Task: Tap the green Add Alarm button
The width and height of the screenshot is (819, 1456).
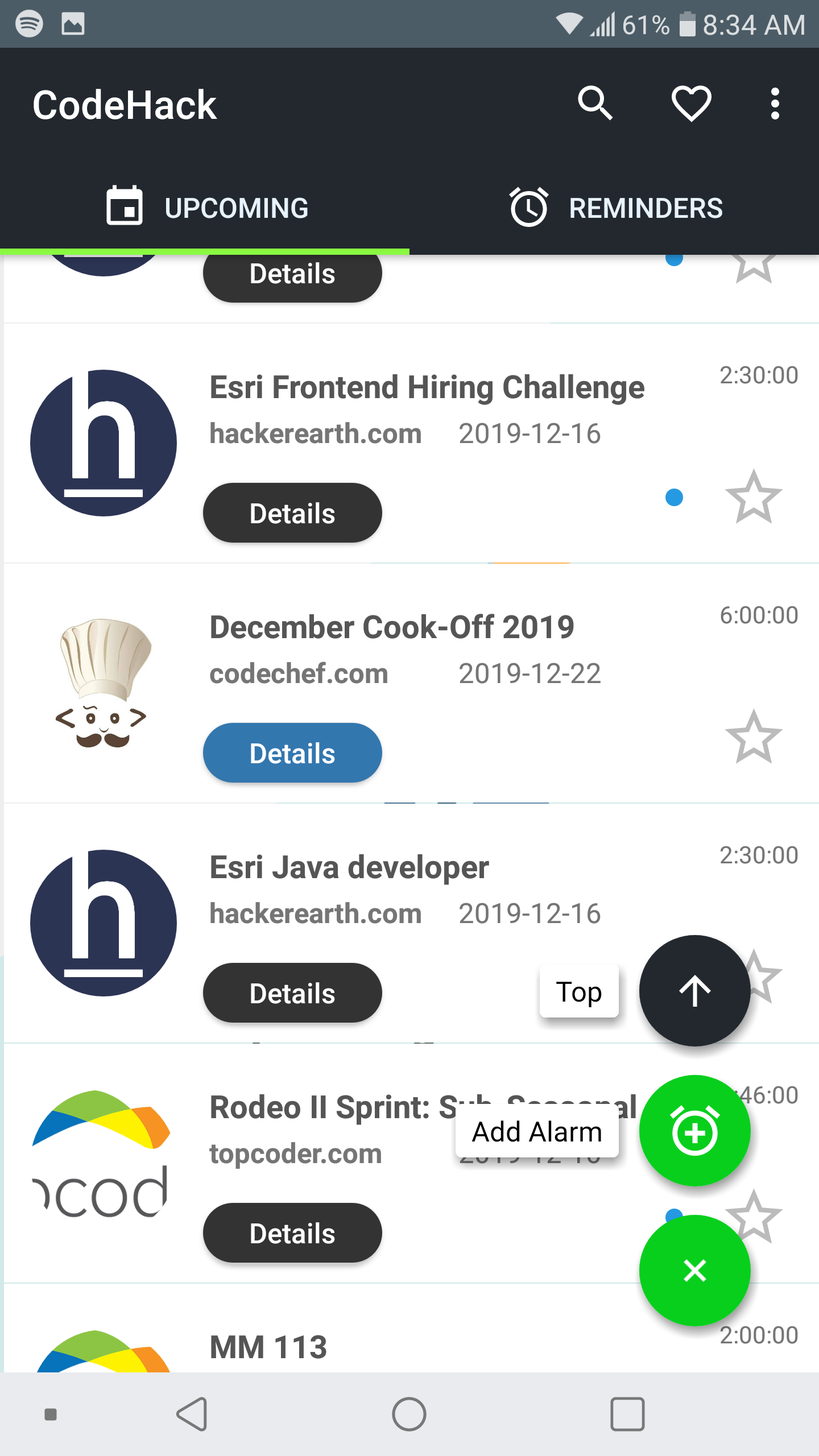Action: click(694, 1131)
